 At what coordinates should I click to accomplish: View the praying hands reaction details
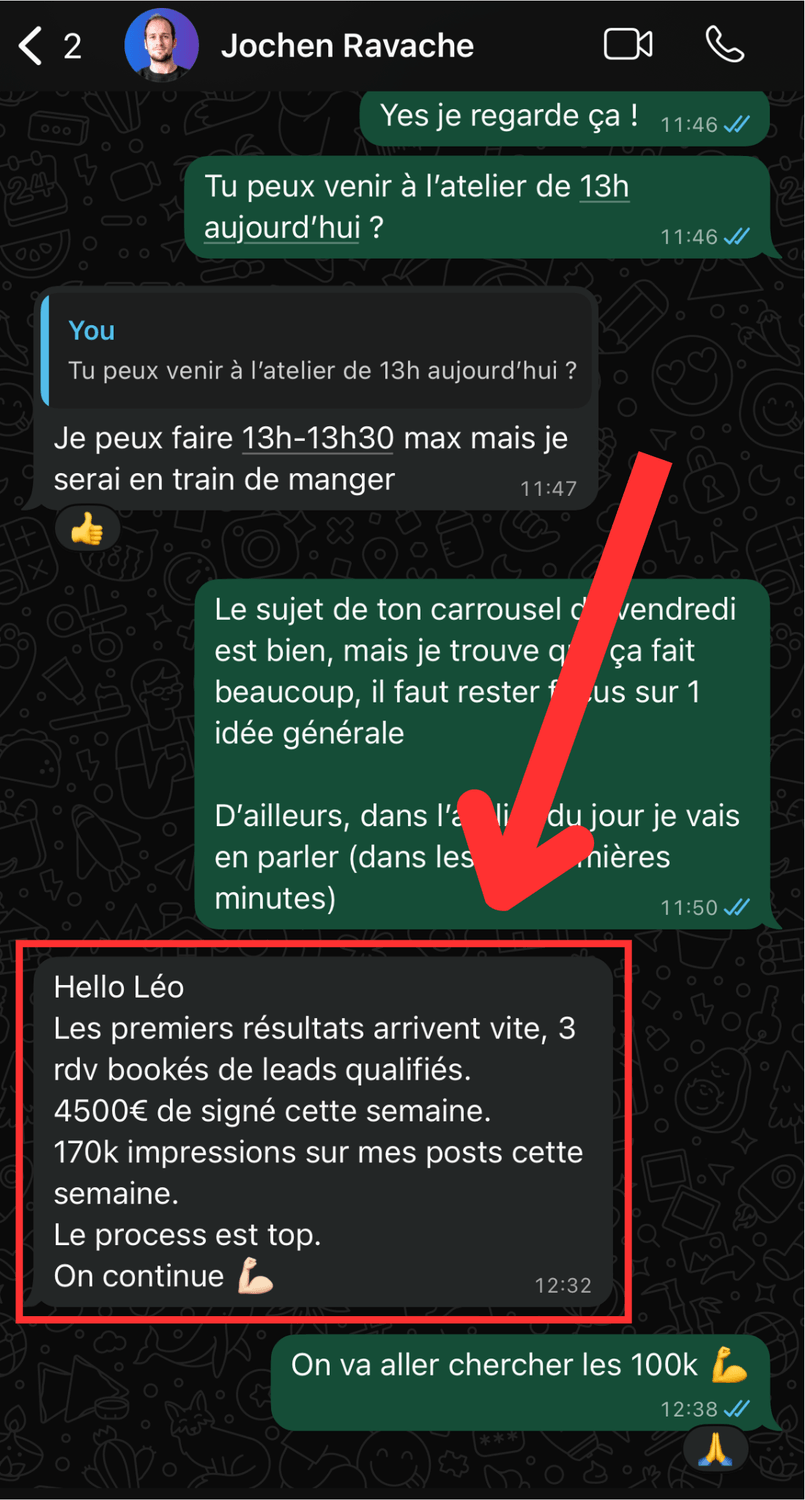coord(714,1448)
